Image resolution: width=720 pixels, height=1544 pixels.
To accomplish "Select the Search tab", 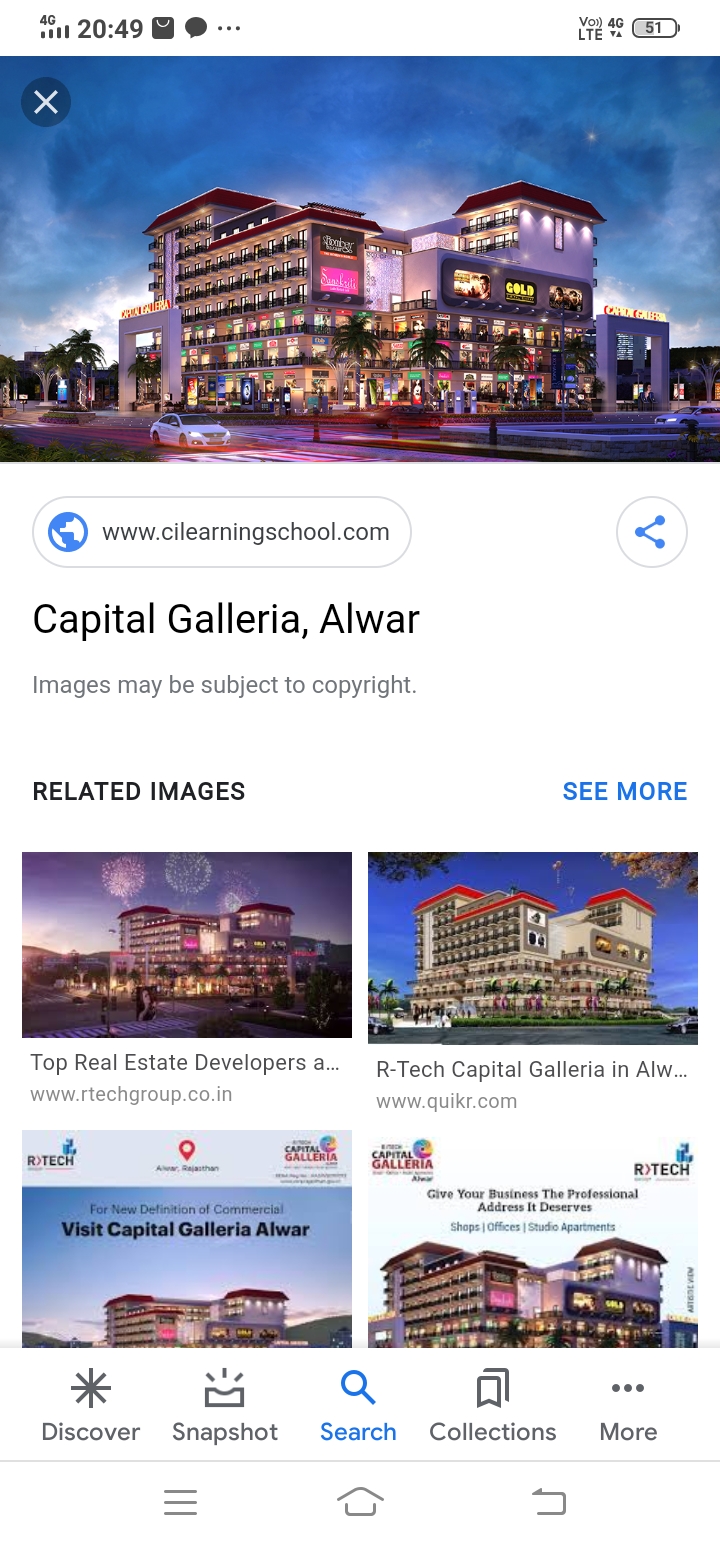I will 358,1406.
